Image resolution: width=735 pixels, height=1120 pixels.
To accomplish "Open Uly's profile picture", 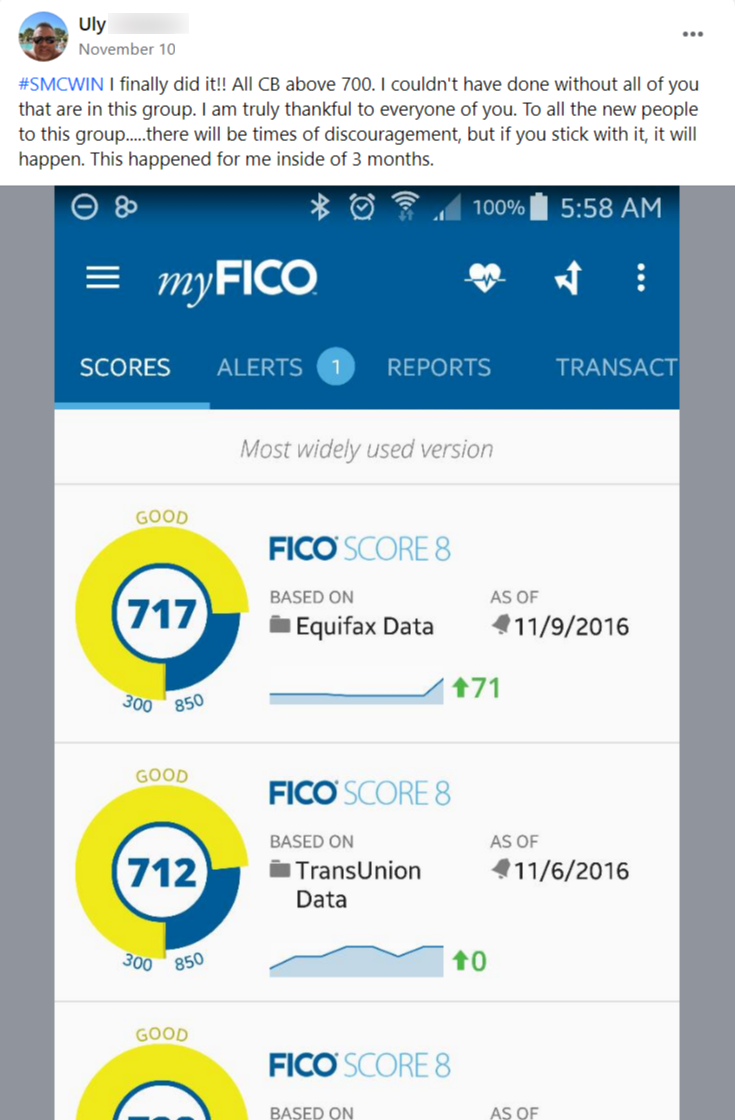I will coord(44,37).
